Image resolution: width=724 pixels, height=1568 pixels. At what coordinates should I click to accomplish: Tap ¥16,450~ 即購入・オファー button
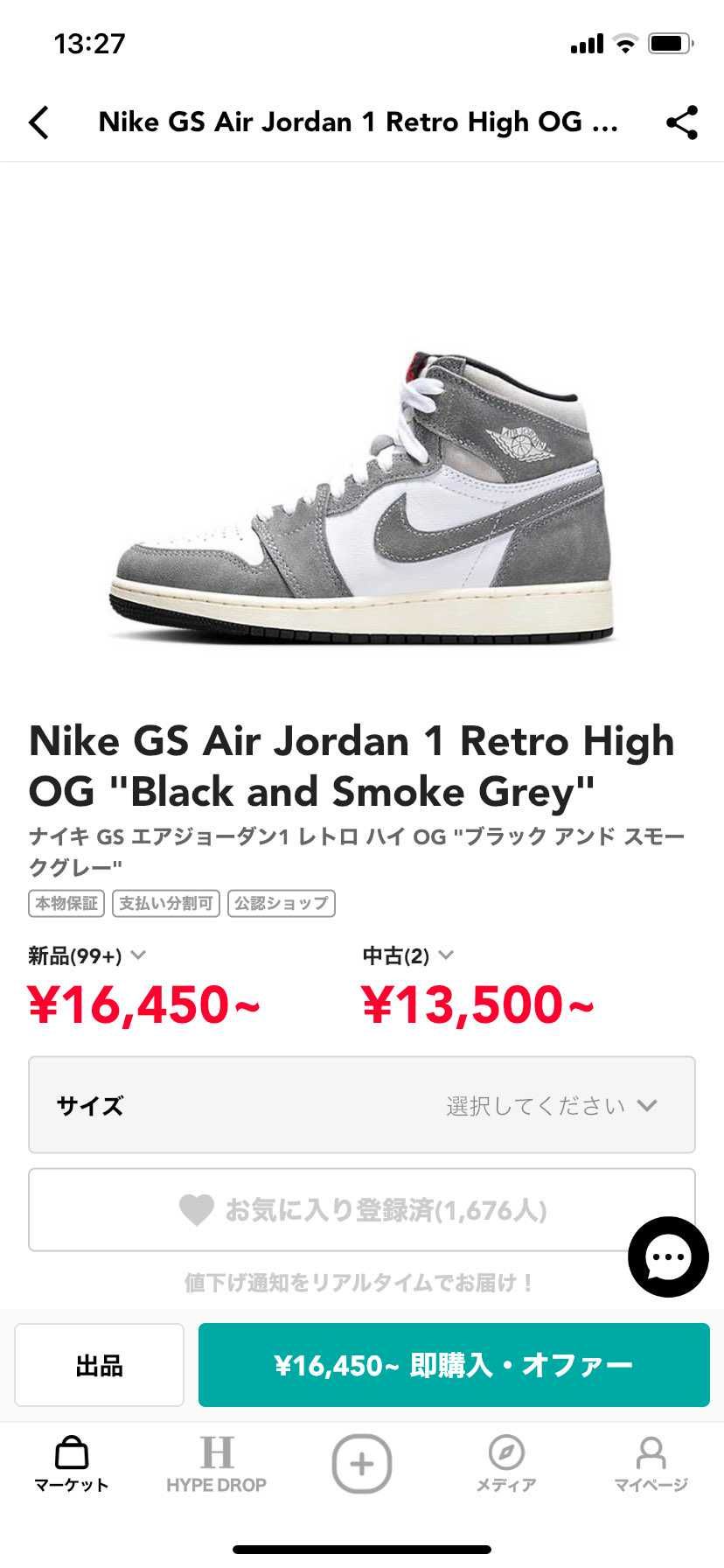click(x=454, y=1365)
